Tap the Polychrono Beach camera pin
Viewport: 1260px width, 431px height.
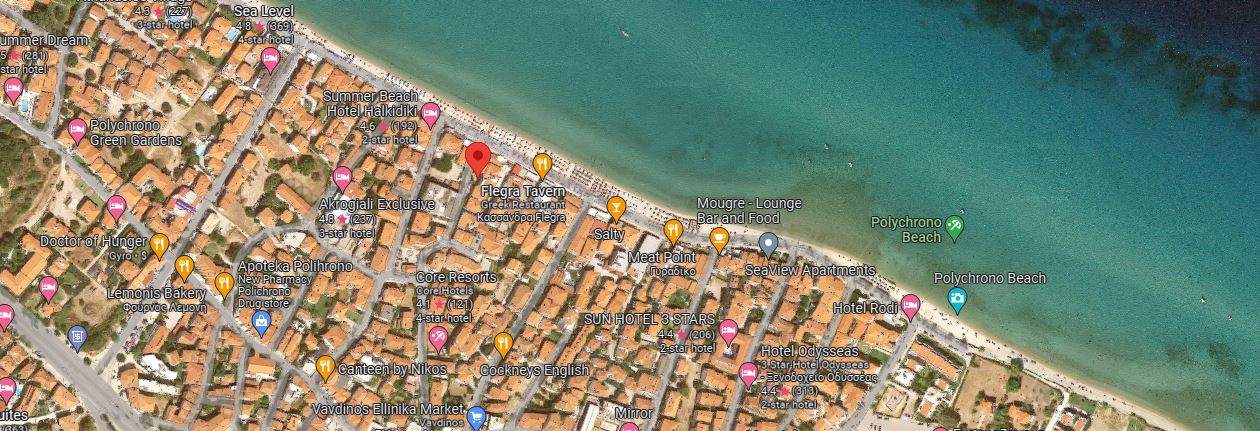coord(957,298)
